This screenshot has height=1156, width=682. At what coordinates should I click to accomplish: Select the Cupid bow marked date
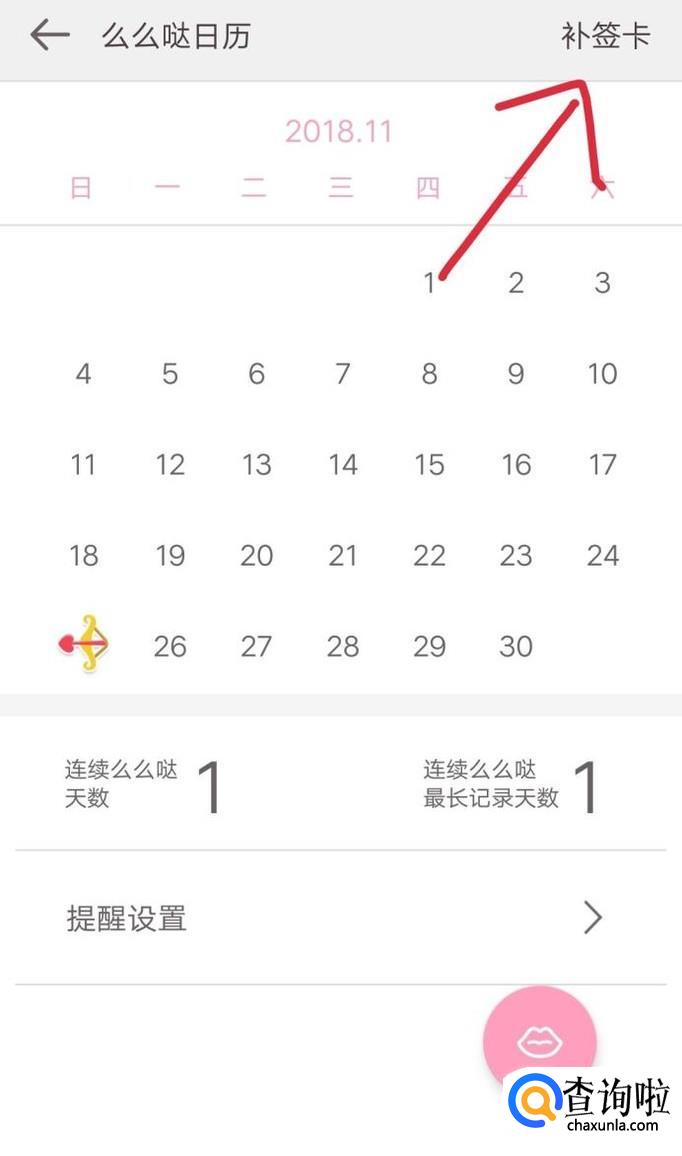85,645
